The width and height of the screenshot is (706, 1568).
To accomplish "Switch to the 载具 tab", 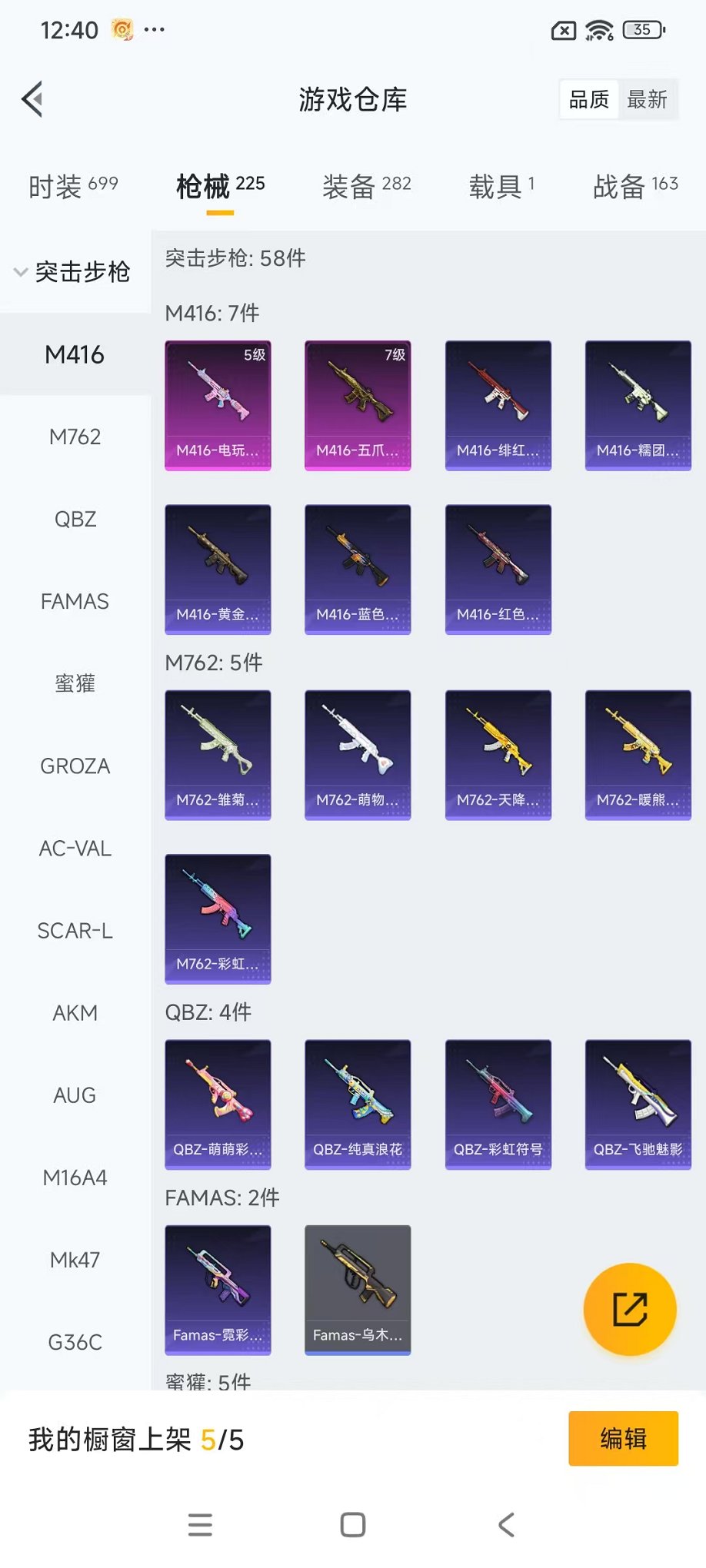I will tap(501, 186).
